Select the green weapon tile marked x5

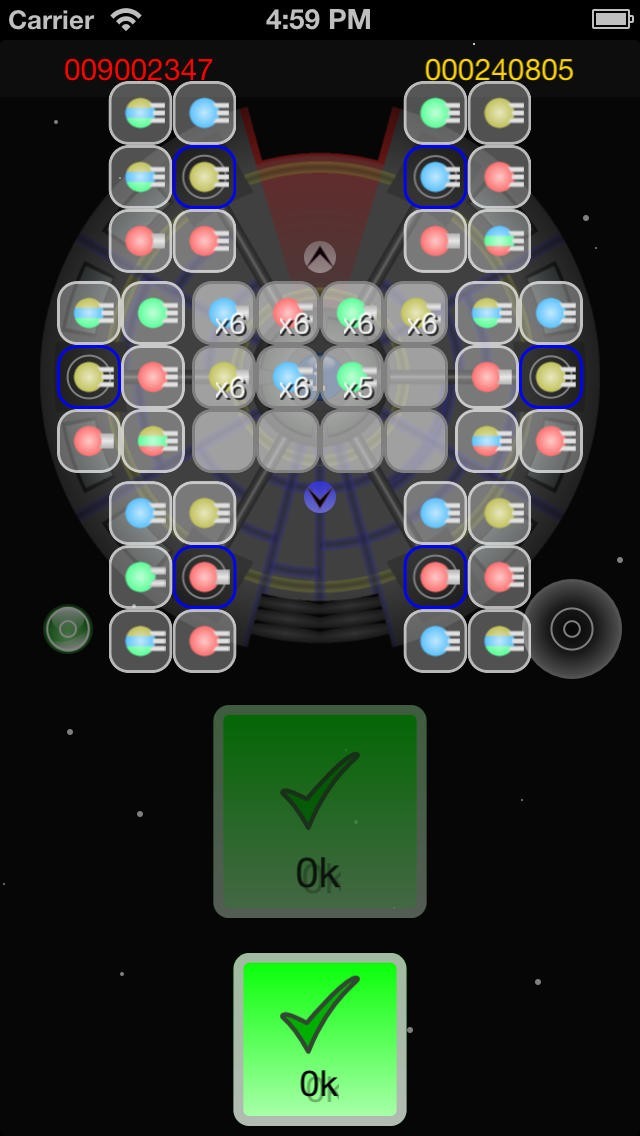click(352, 377)
